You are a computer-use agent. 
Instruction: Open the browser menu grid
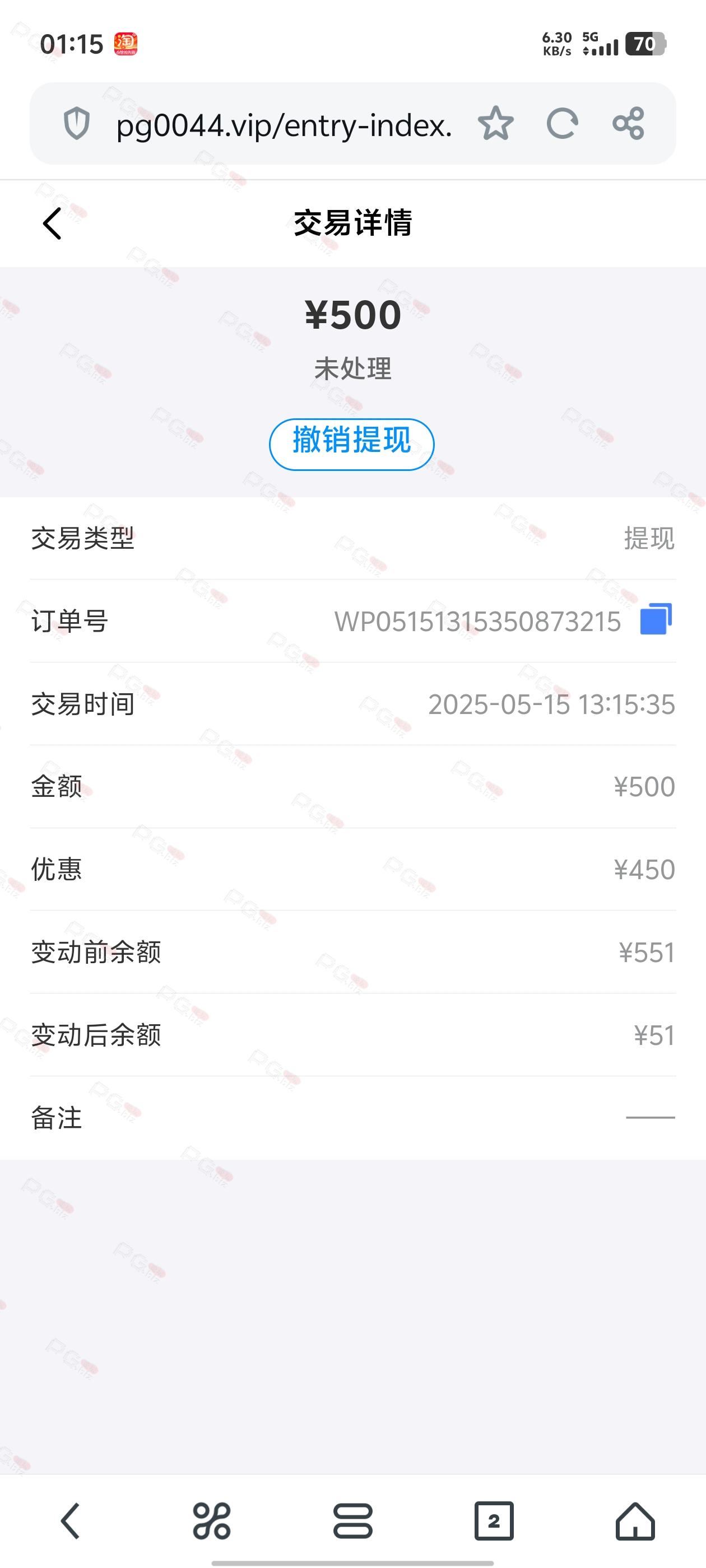pos(211,1520)
